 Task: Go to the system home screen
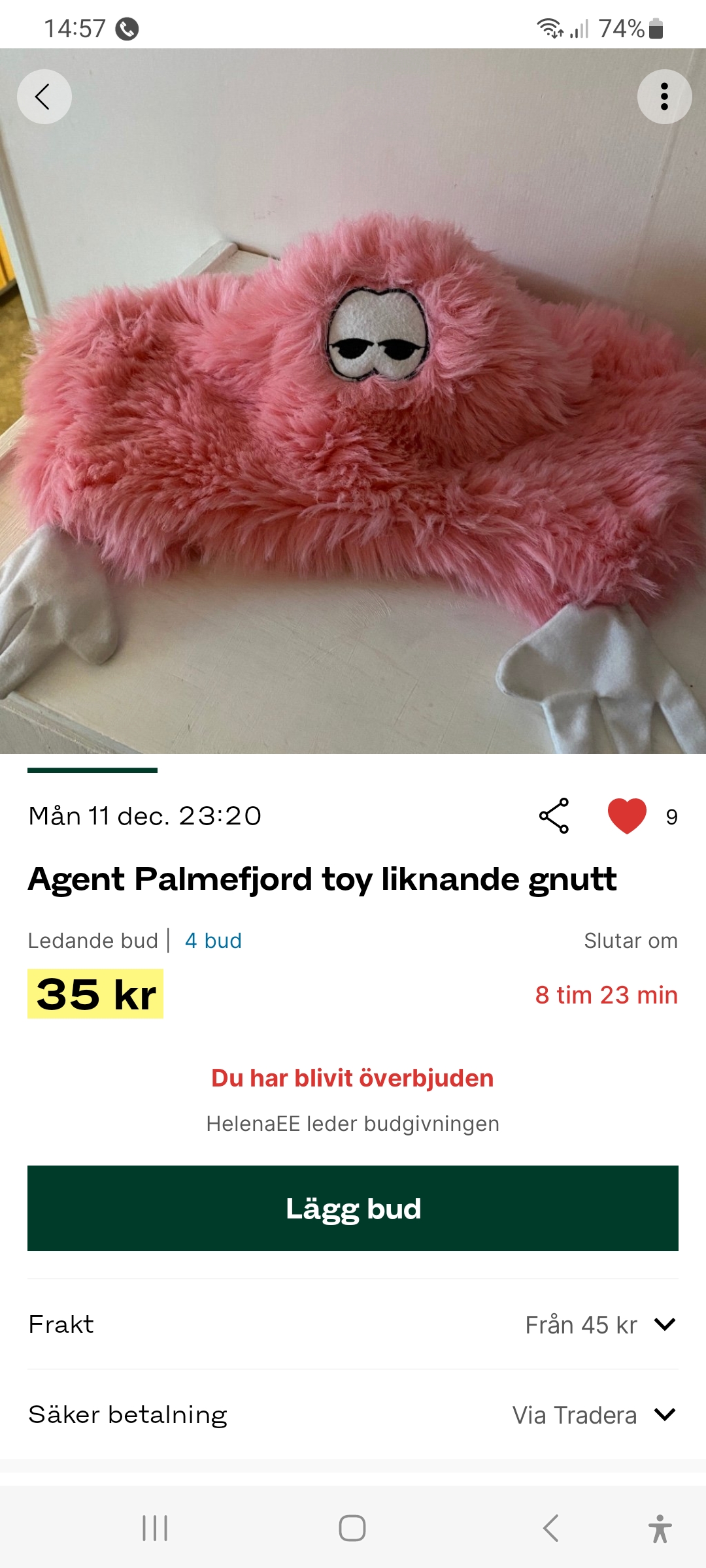[x=352, y=1528]
